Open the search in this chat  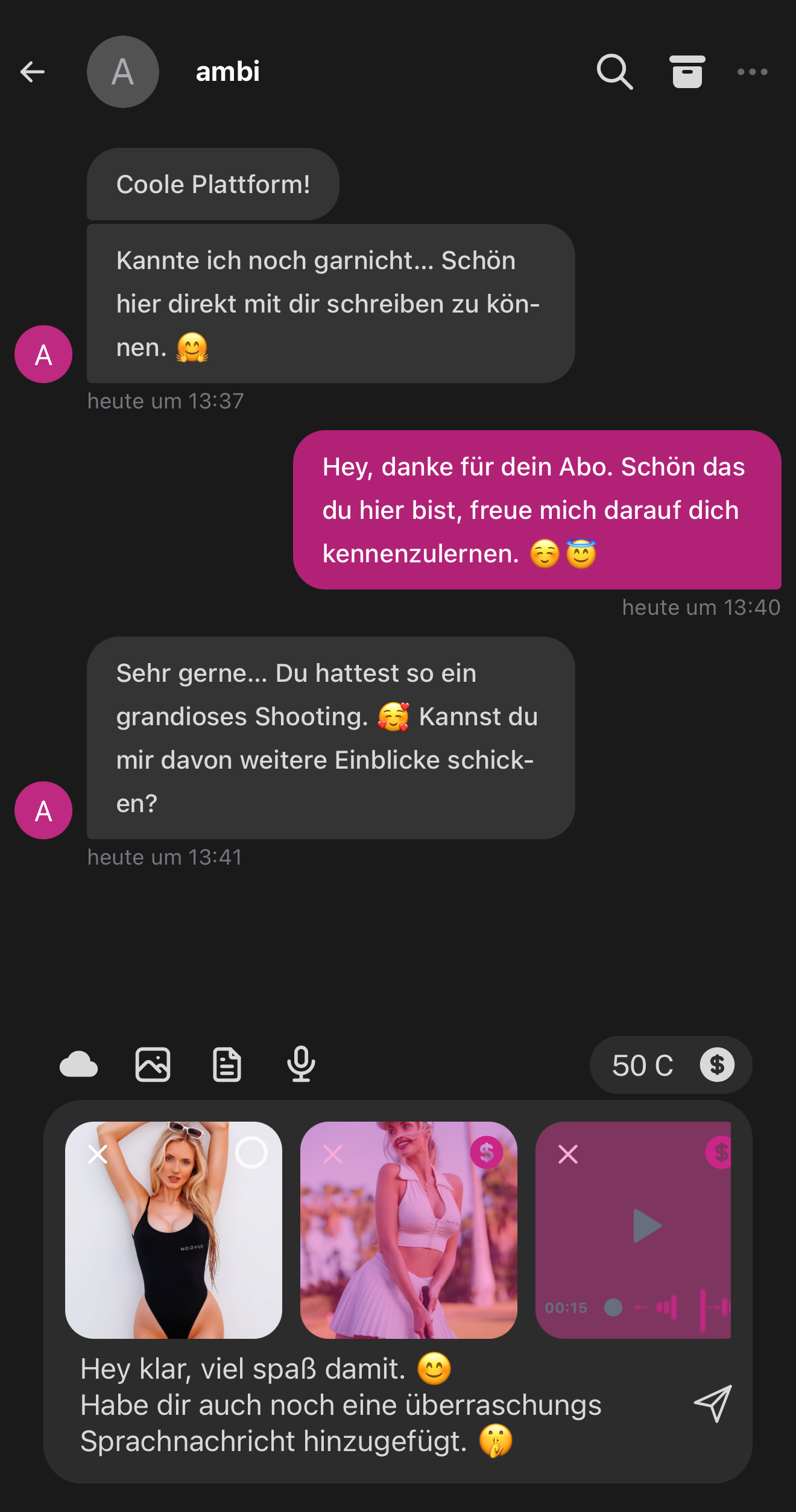coord(613,71)
